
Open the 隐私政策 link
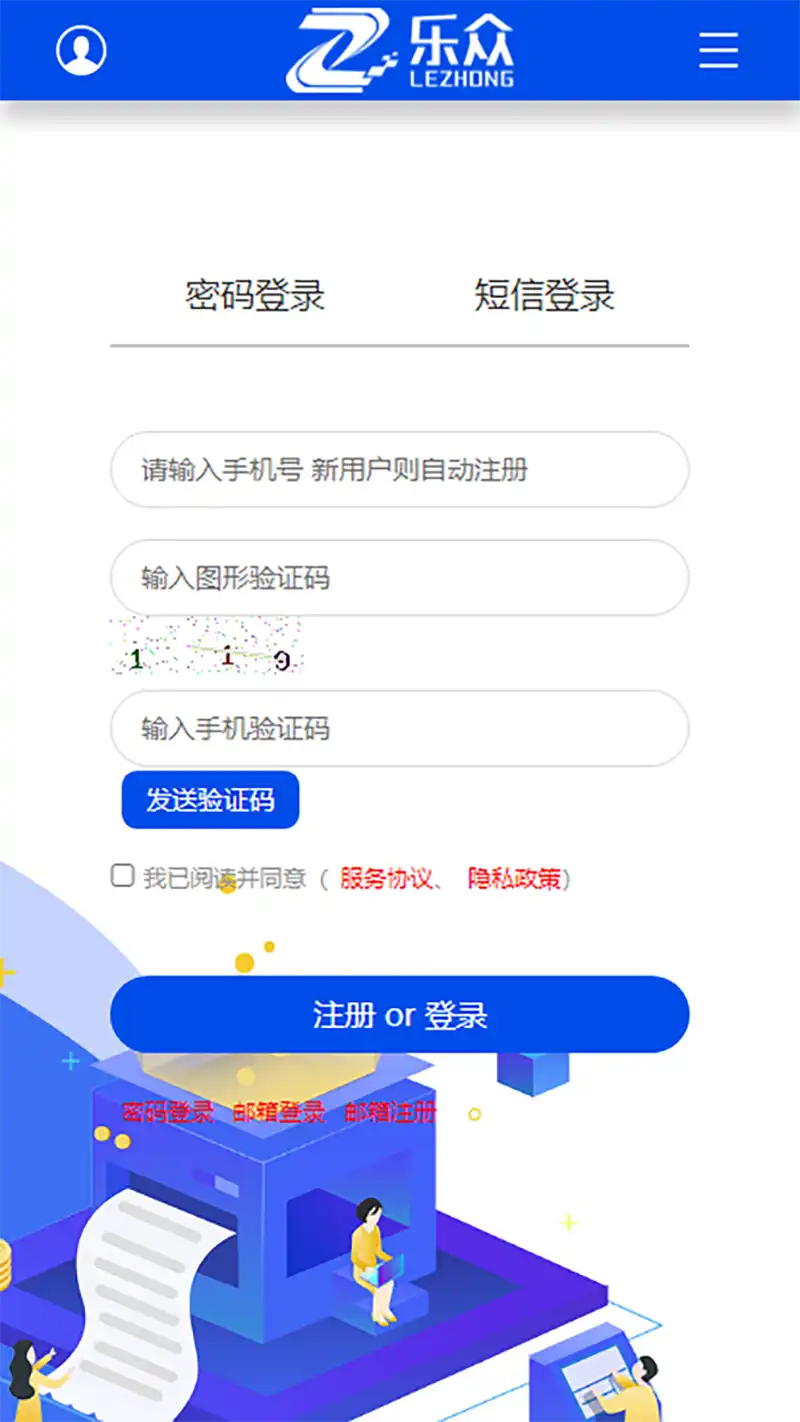tap(515, 879)
